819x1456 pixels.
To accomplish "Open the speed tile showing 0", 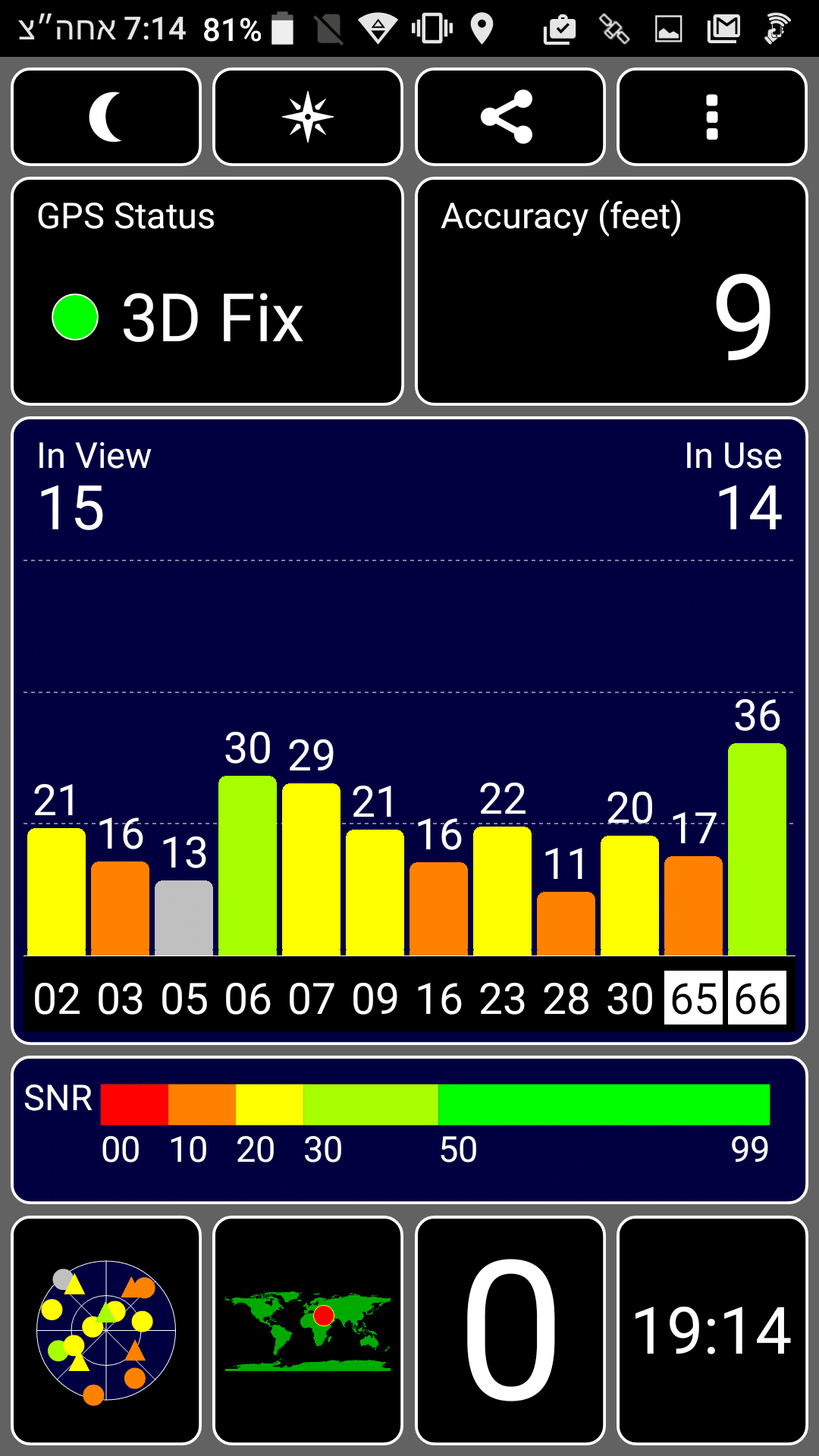I will point(510,1330).
